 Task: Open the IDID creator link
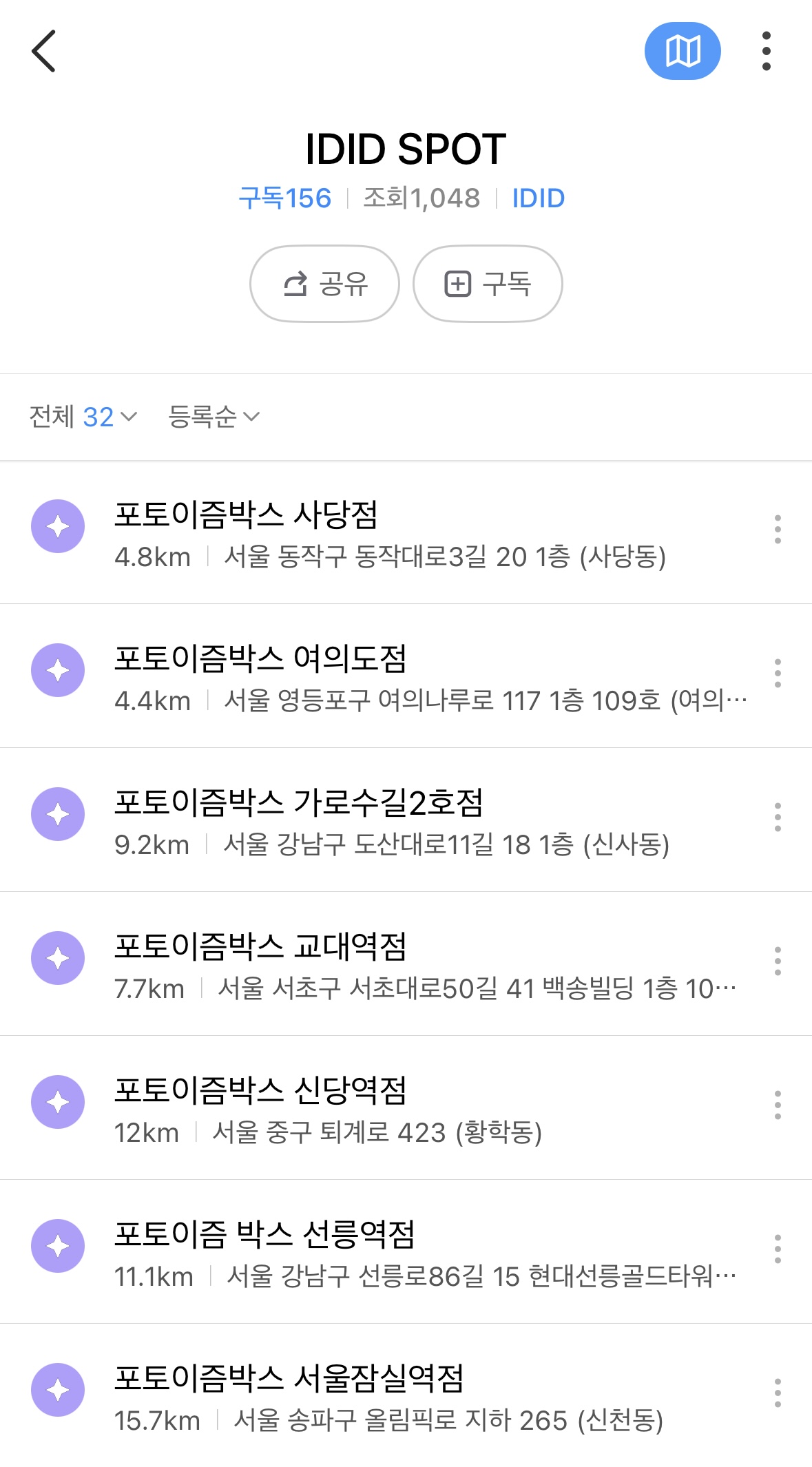[x=538, y=198]
